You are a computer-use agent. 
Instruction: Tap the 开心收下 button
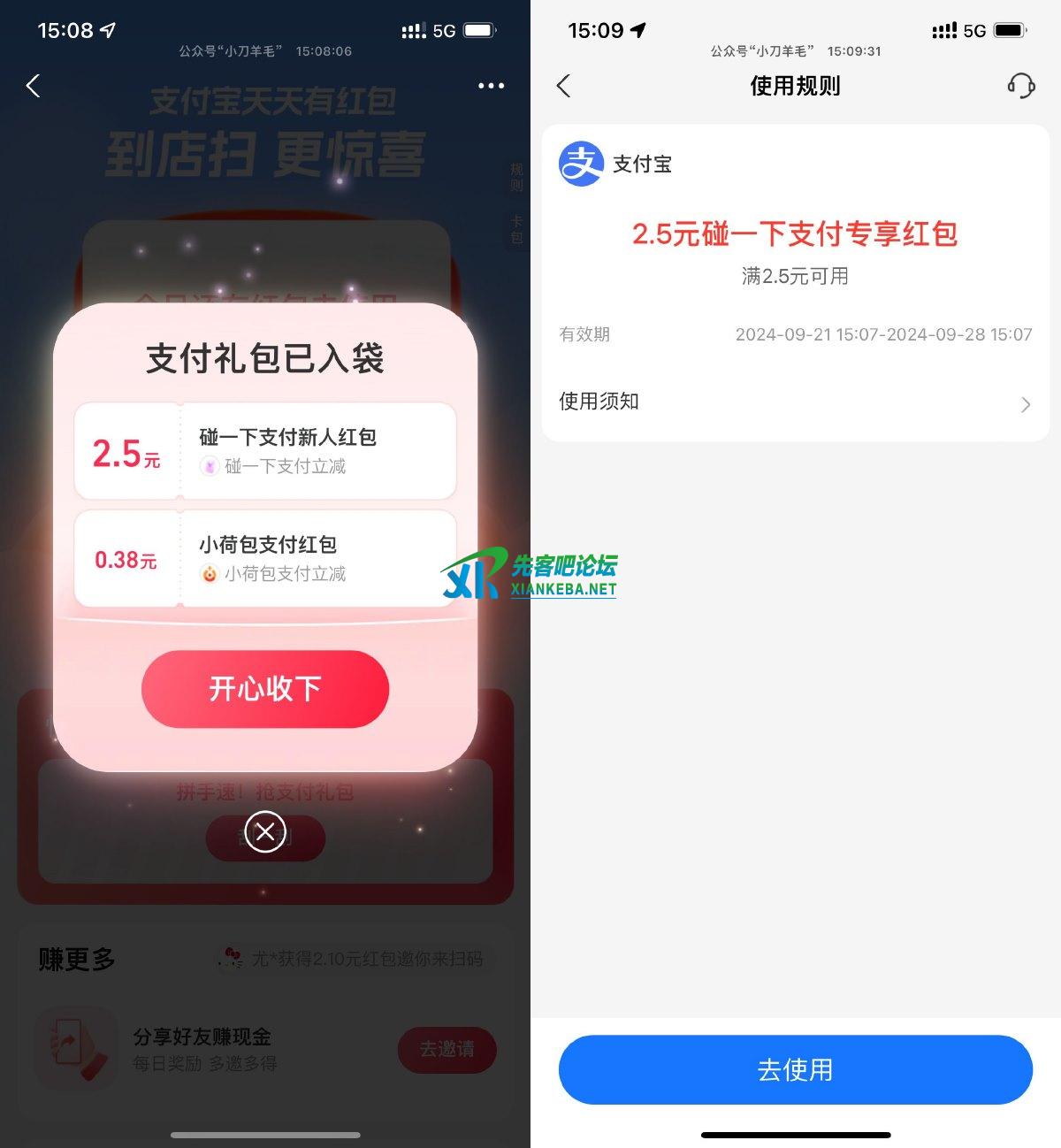(265, 689)
